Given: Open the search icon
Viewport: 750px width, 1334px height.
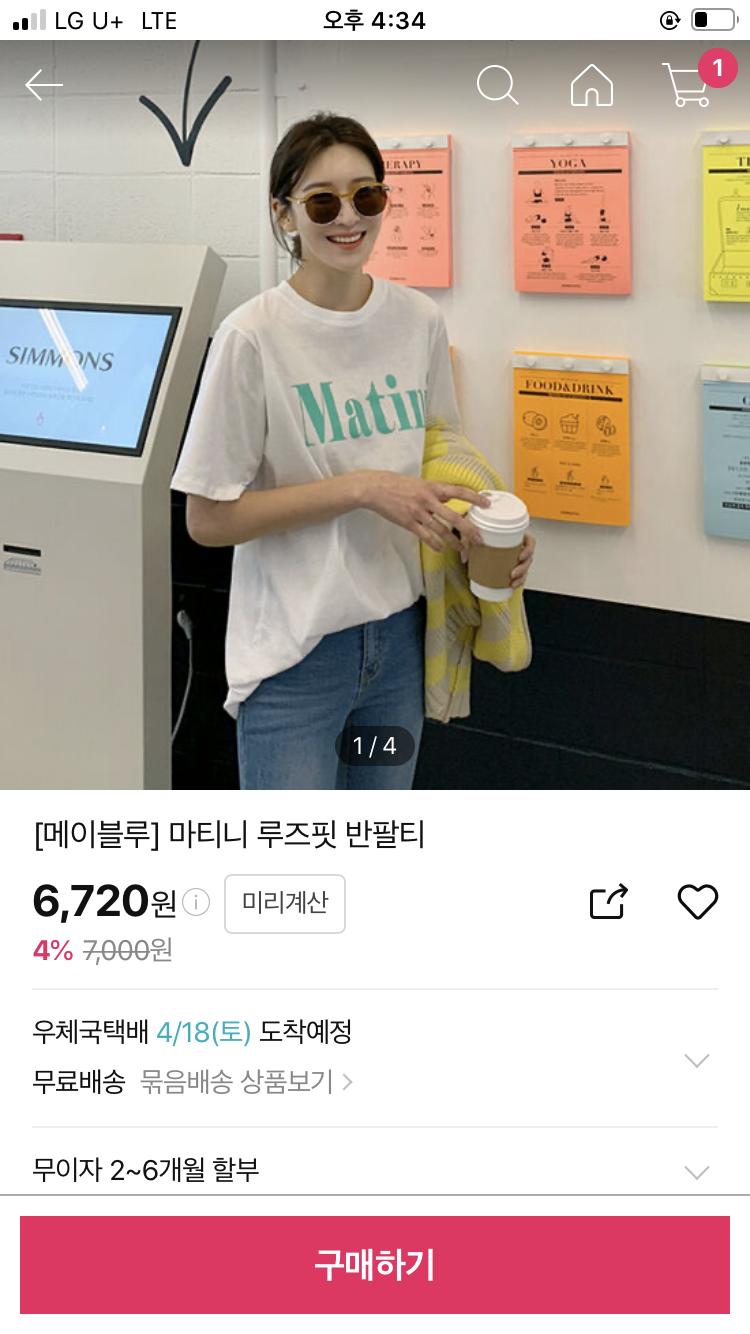Looking at the screenshot, I should pos(497,85).
